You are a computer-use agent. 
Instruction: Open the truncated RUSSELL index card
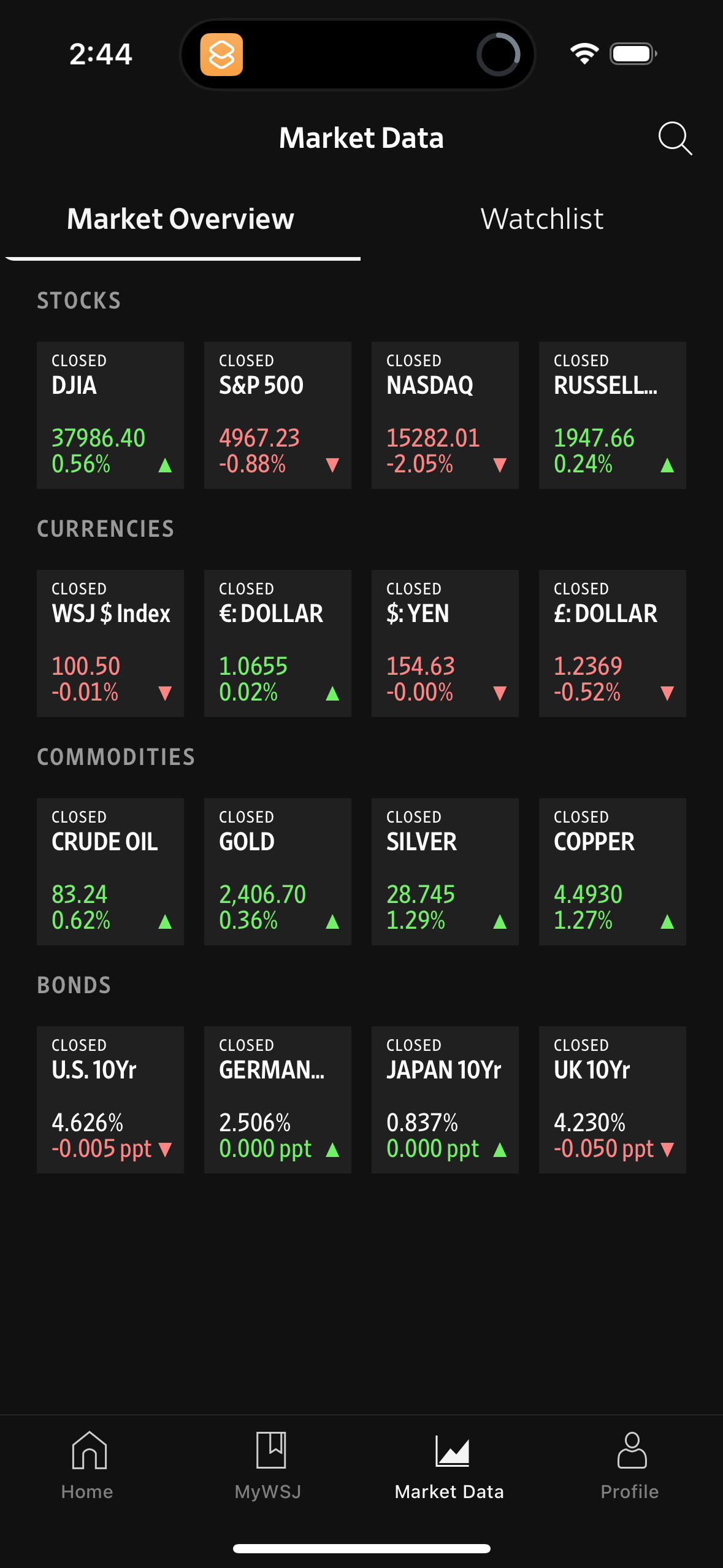pos(612,415)
